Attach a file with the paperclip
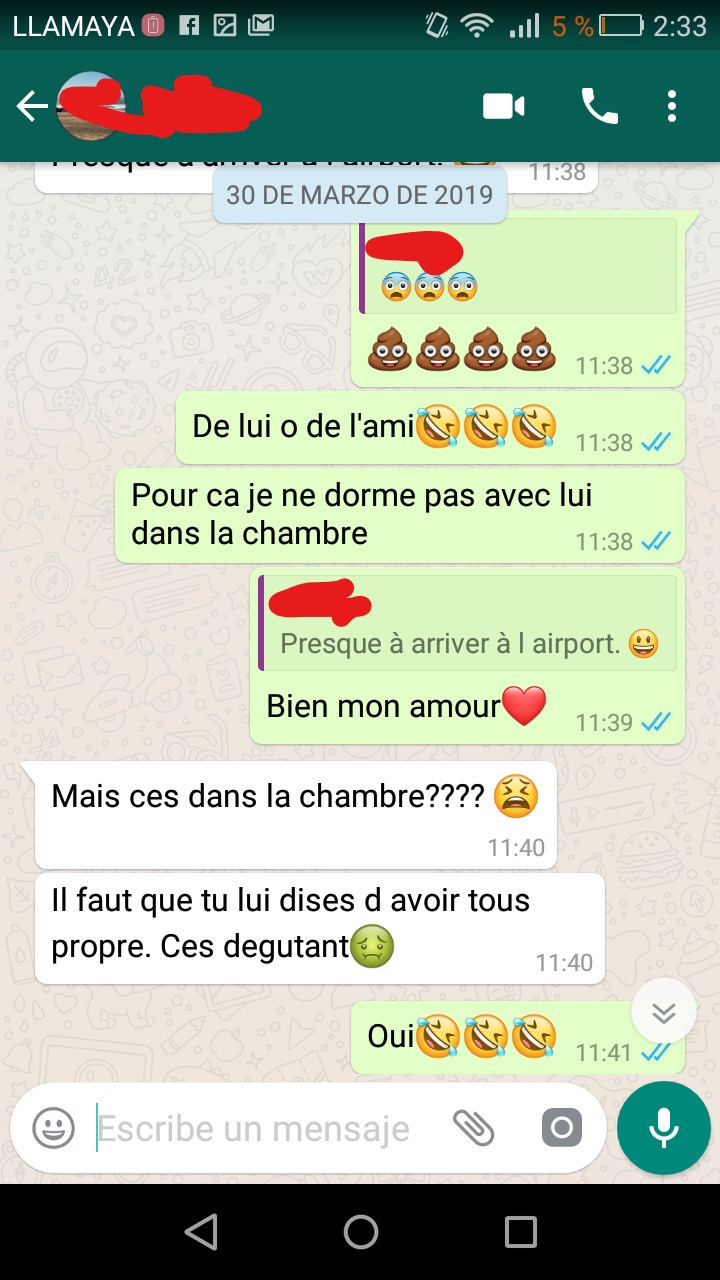720x1280 pixels. [x=473, y=1129]
